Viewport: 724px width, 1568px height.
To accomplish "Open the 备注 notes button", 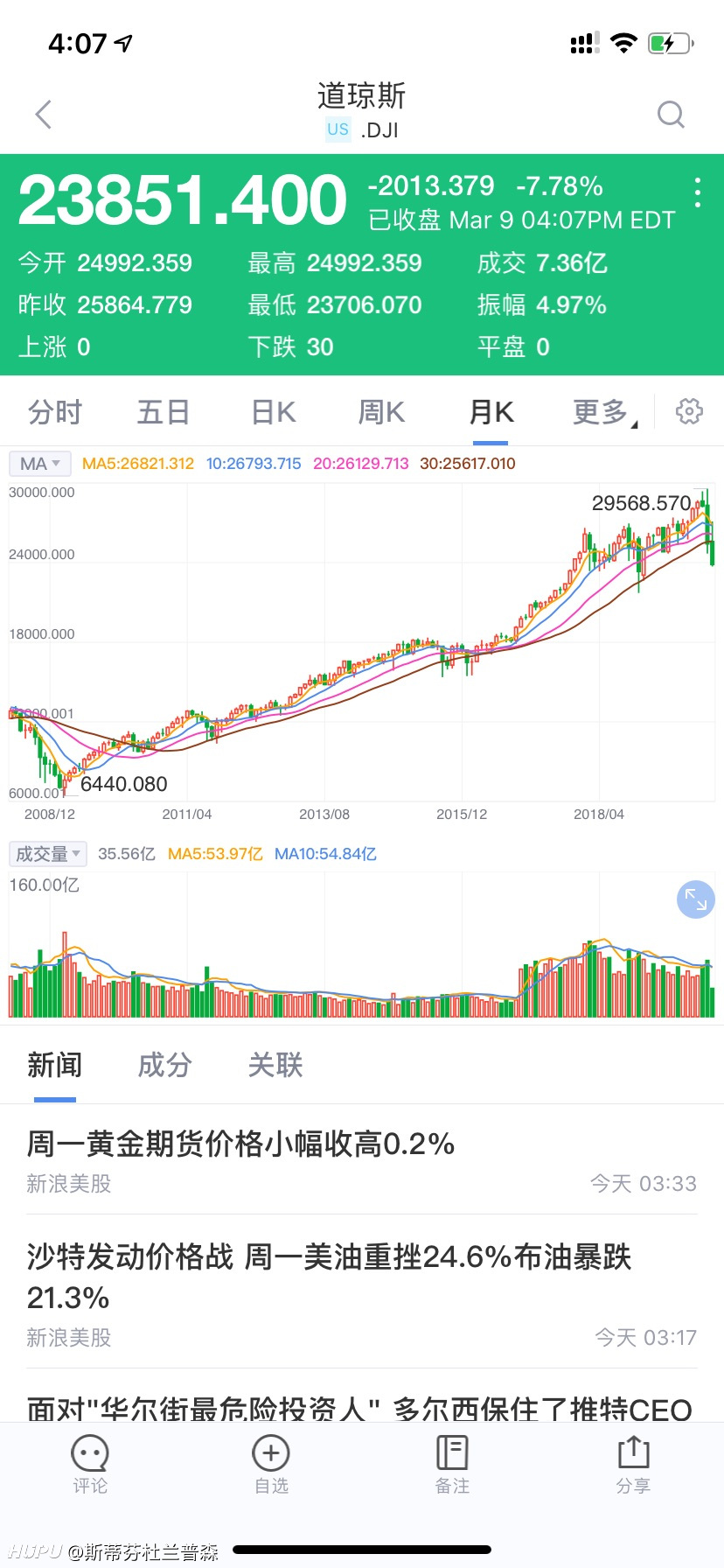I will coord(452,1464).
